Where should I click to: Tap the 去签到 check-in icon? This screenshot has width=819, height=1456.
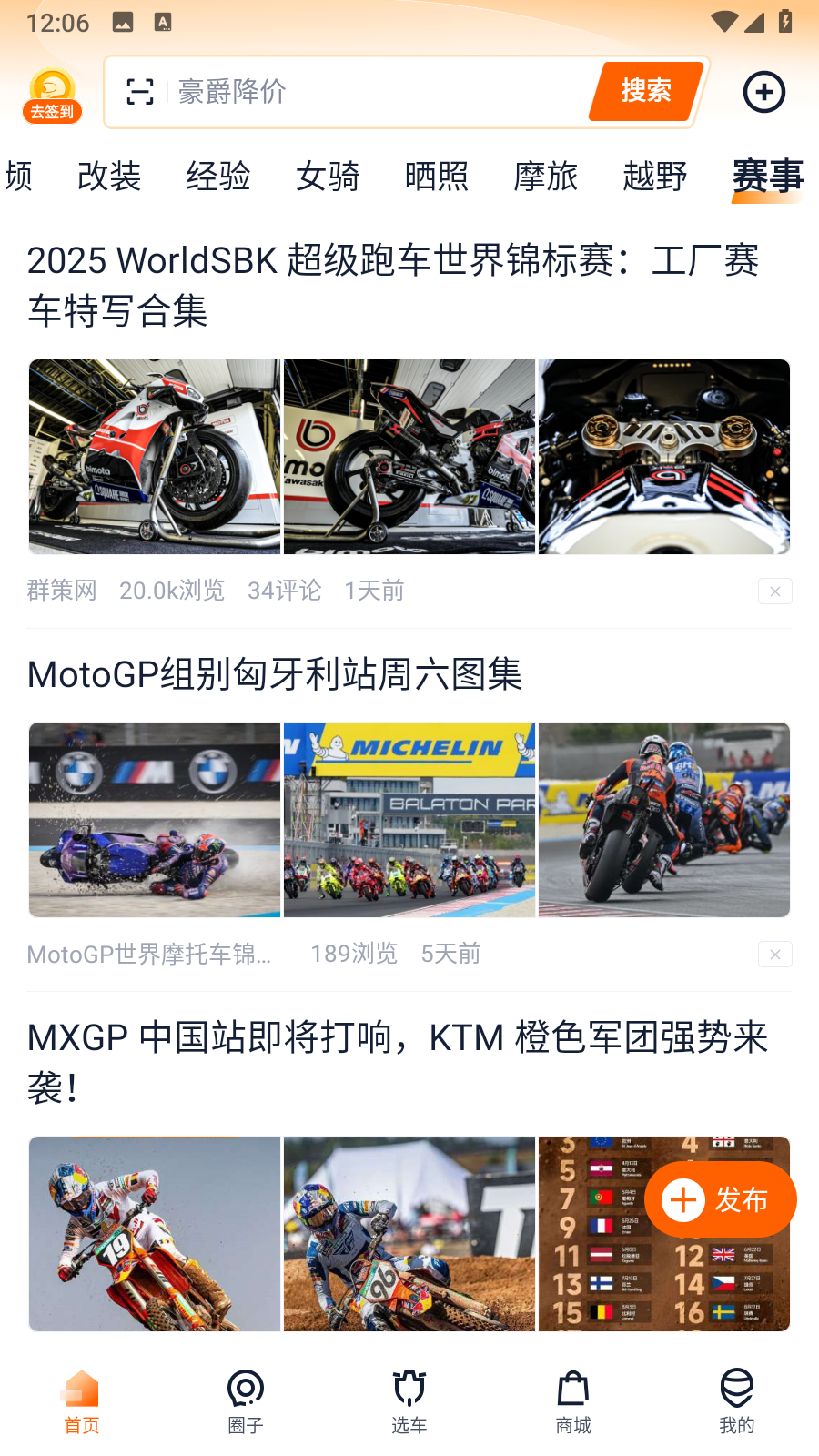tap(52, 96)
